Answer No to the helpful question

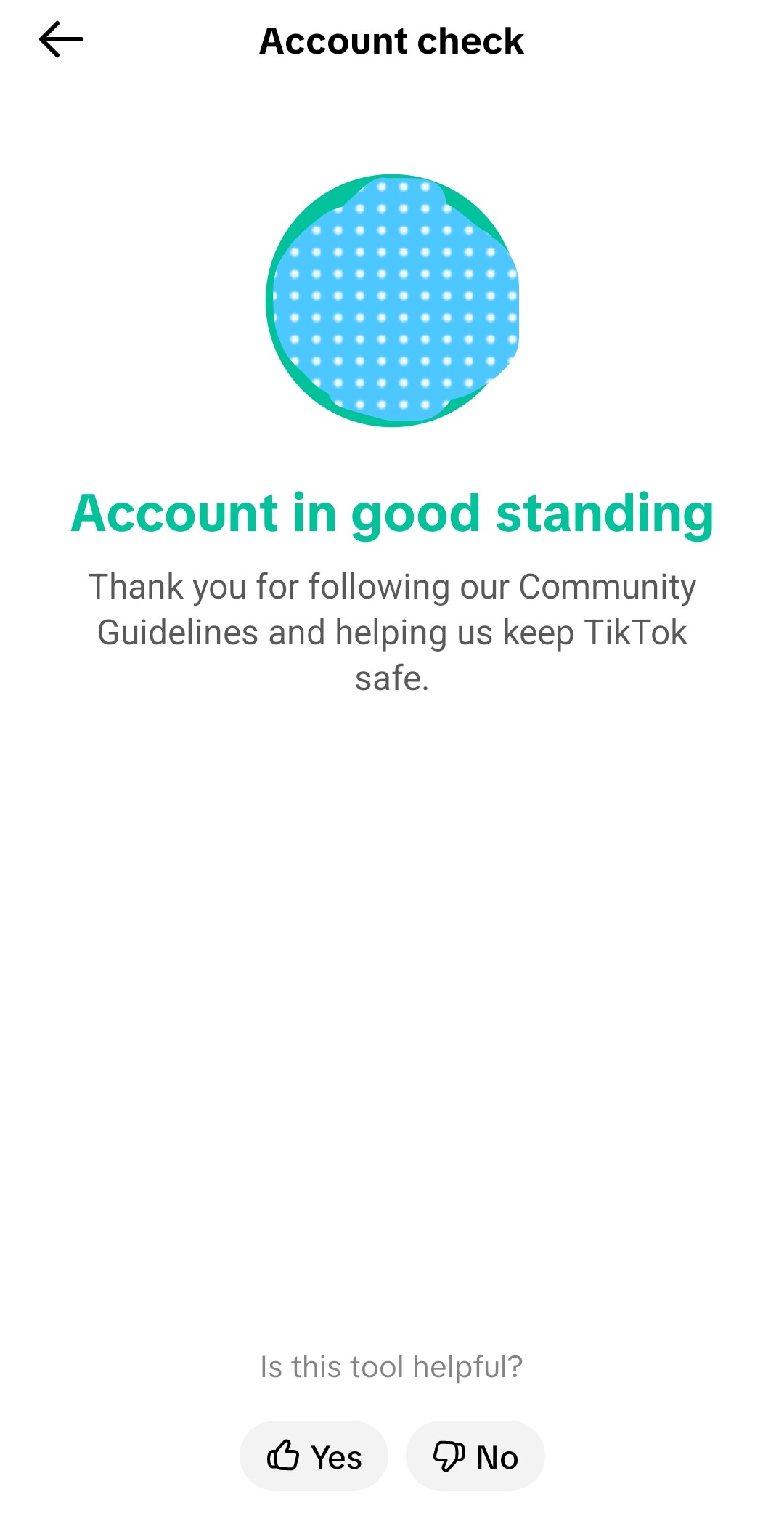click(475, 1456)
